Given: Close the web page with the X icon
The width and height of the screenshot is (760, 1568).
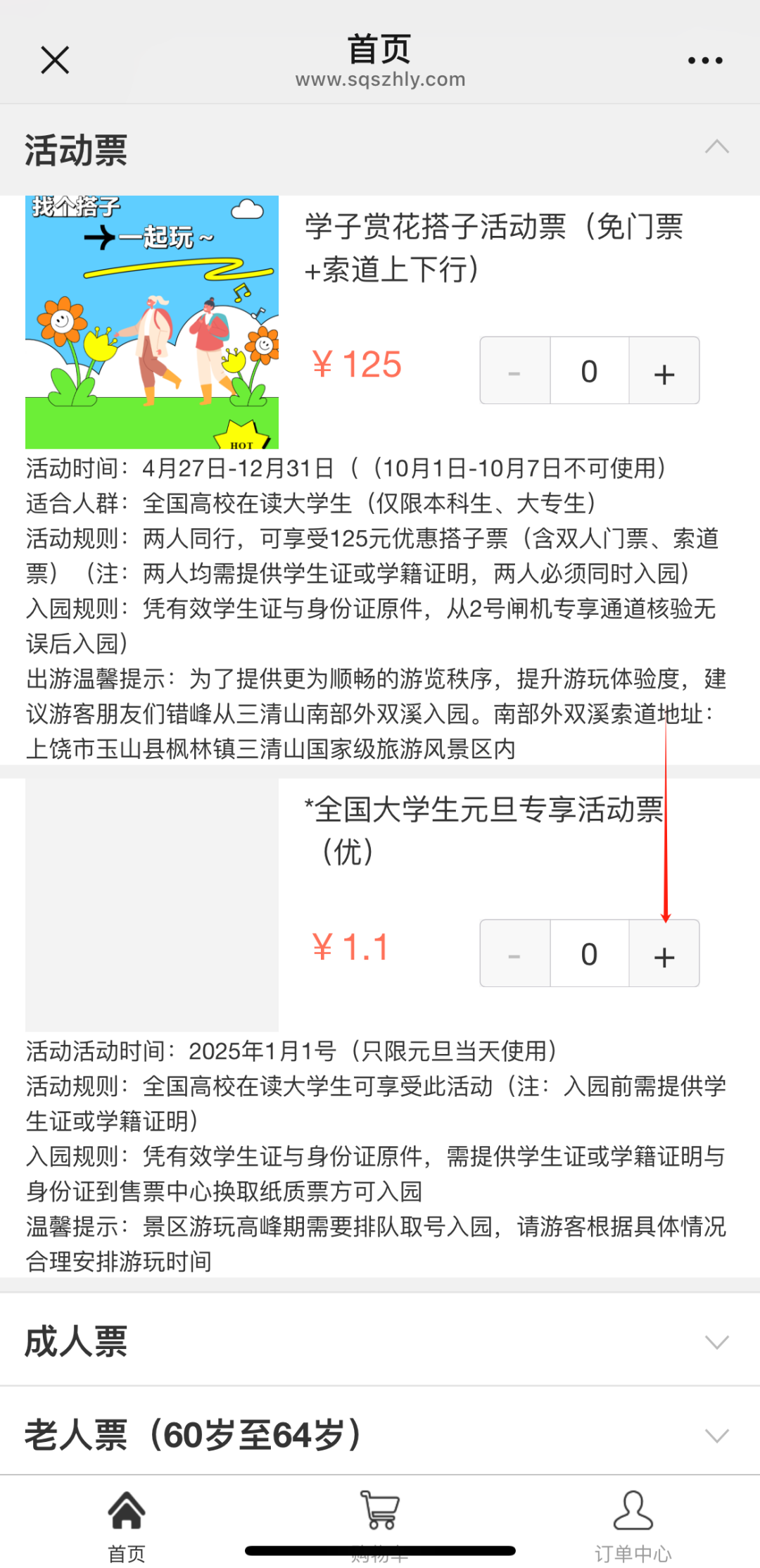Looking at the screenshot, I should [55, 60].
